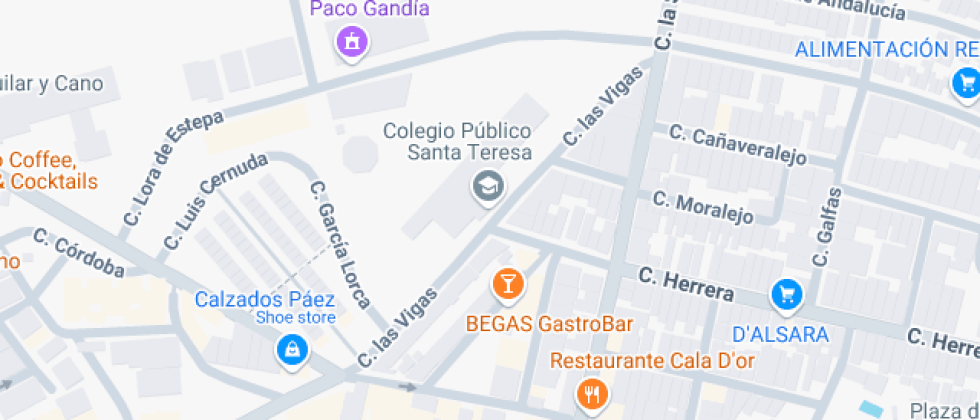Open the Paco Gandía place marker

(351, 42)
